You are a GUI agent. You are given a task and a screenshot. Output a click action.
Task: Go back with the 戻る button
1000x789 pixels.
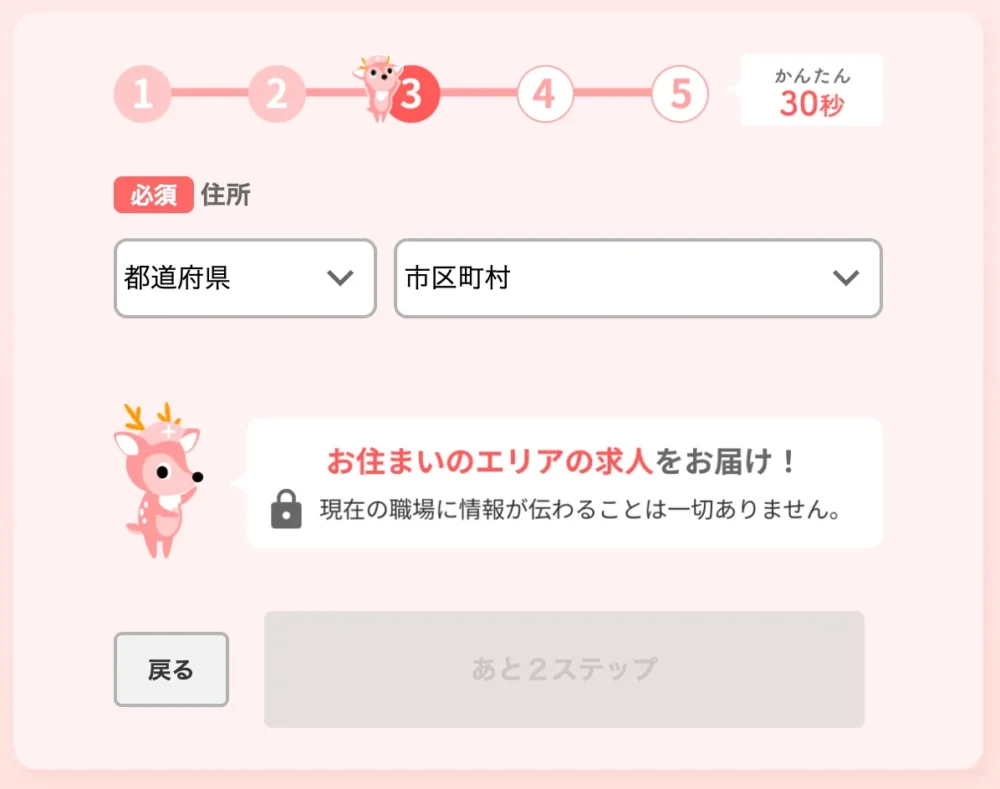(x=171, y=669)
